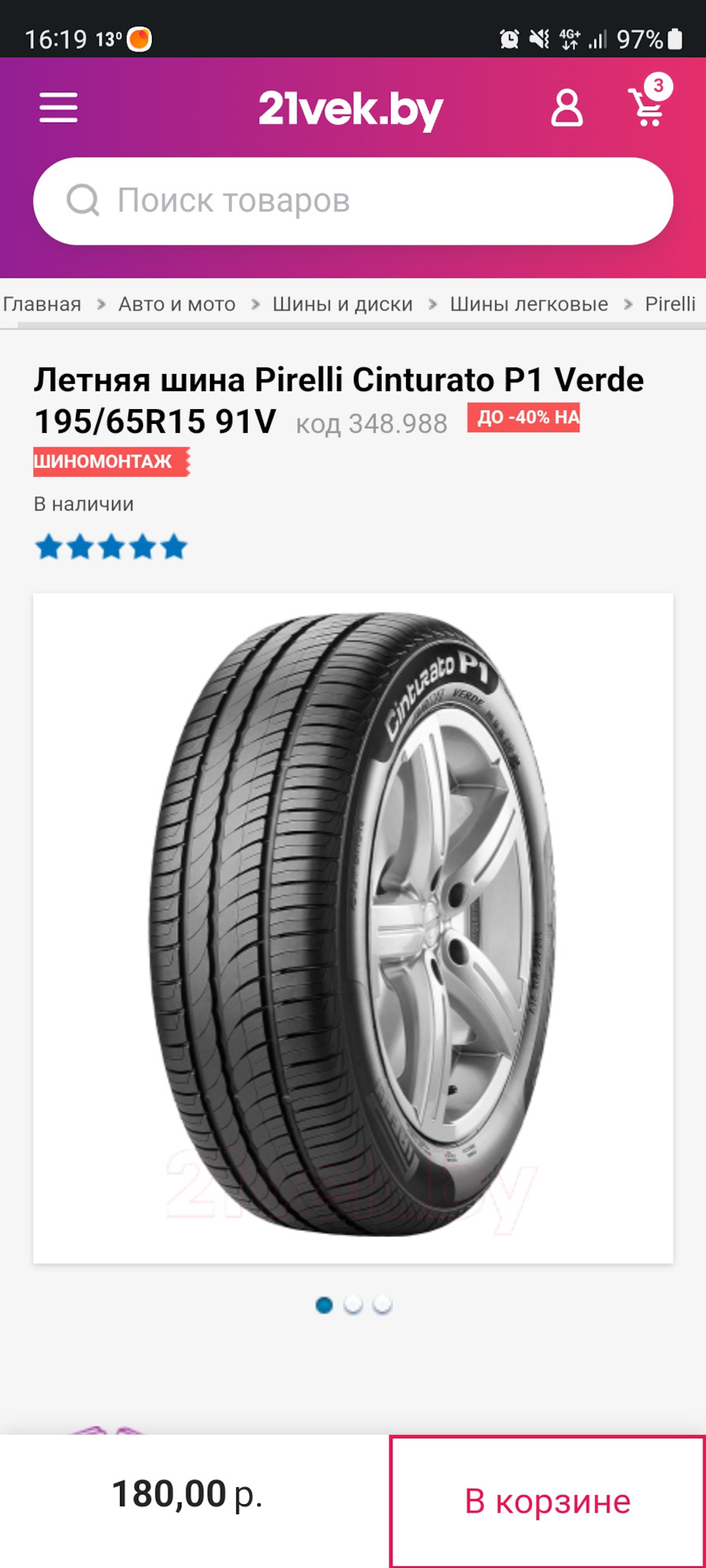Select the second image page dot
Screen dimensions: 706x1568
pos(353,1304)
